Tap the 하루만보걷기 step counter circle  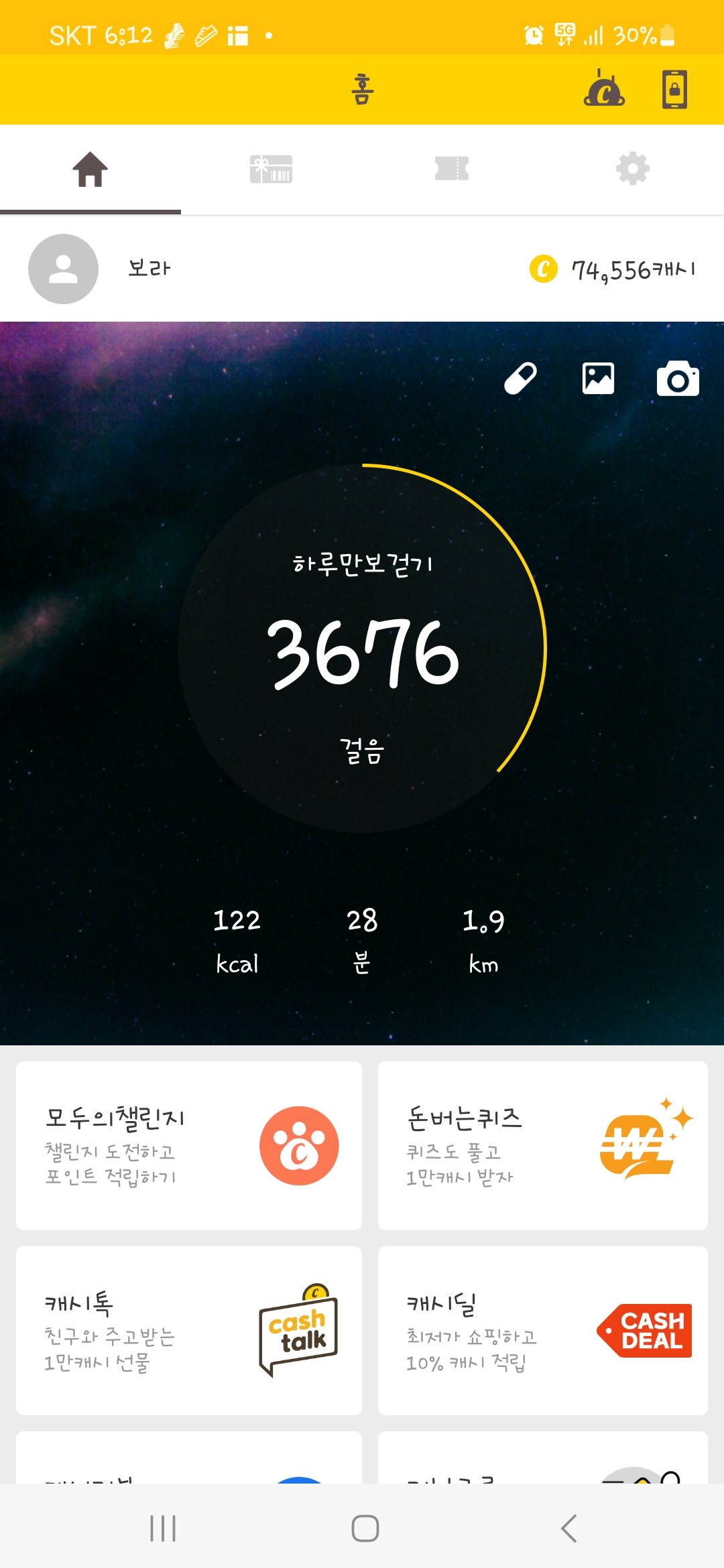point(362,649)
